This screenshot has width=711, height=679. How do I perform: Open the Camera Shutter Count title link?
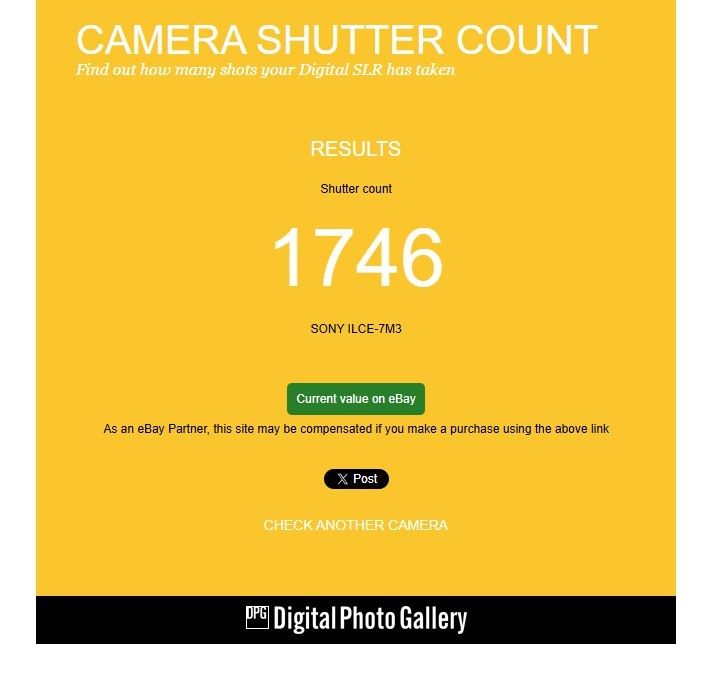click(x=336, y=40)
